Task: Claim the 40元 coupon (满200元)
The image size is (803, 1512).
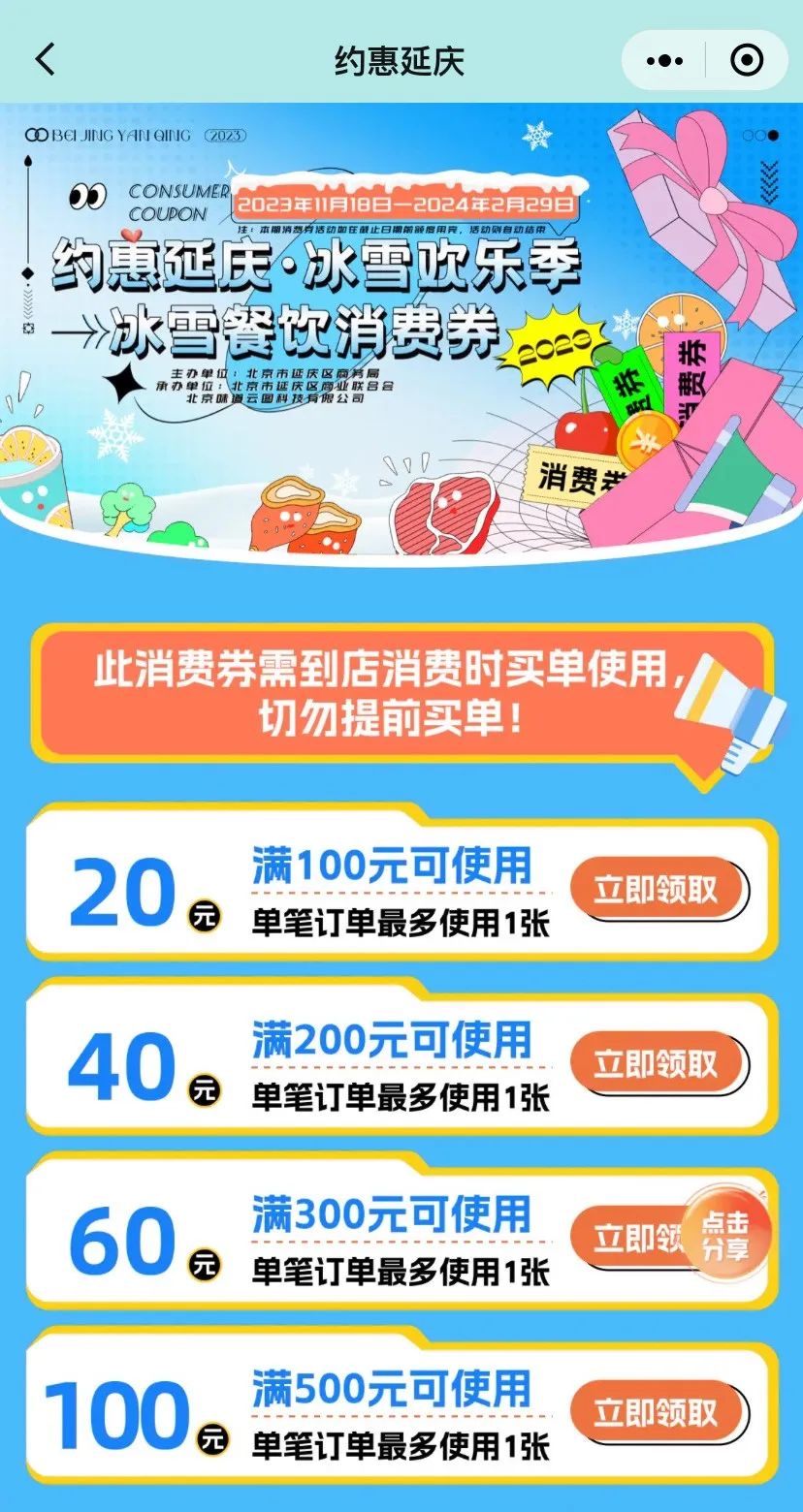Action: coord(657,1063)
